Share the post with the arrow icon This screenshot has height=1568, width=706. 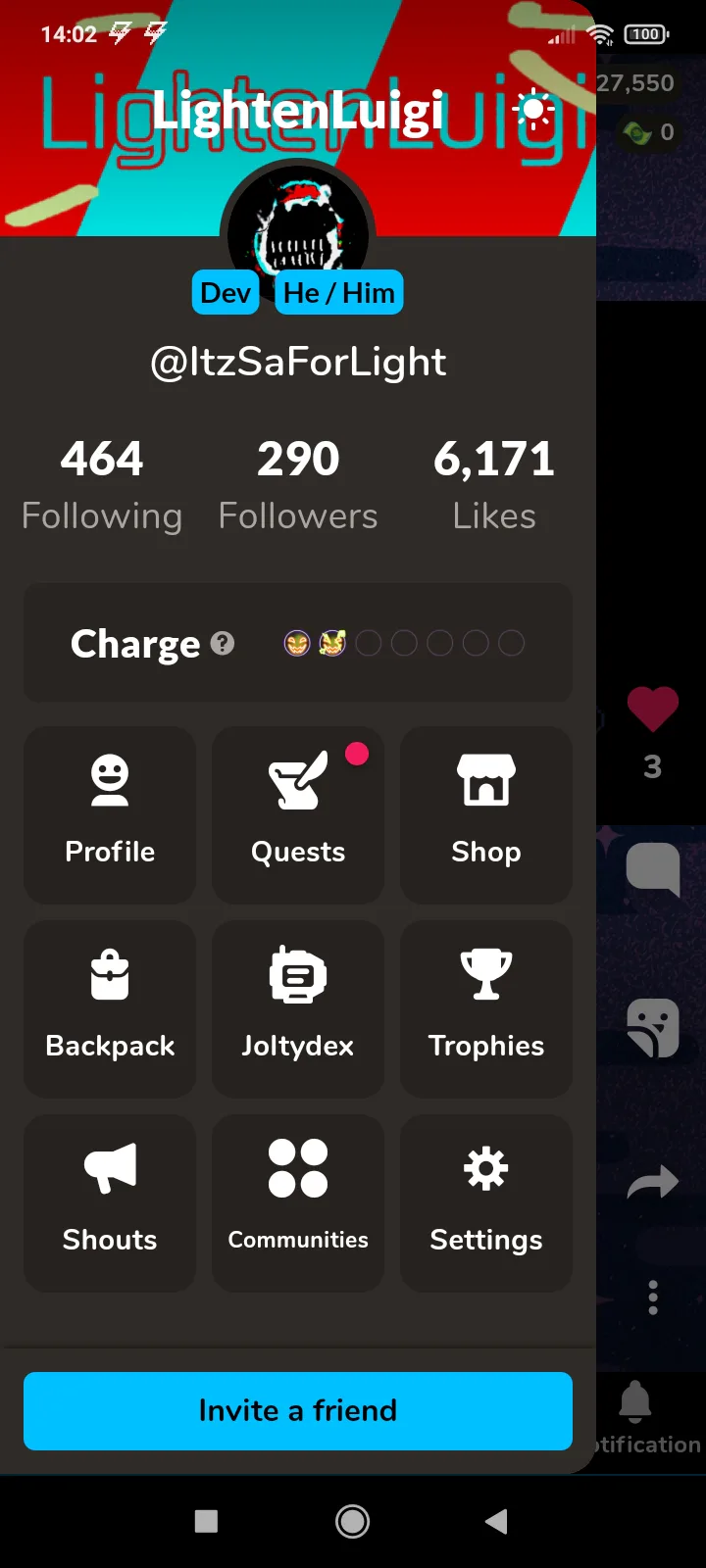point(653,1183)
